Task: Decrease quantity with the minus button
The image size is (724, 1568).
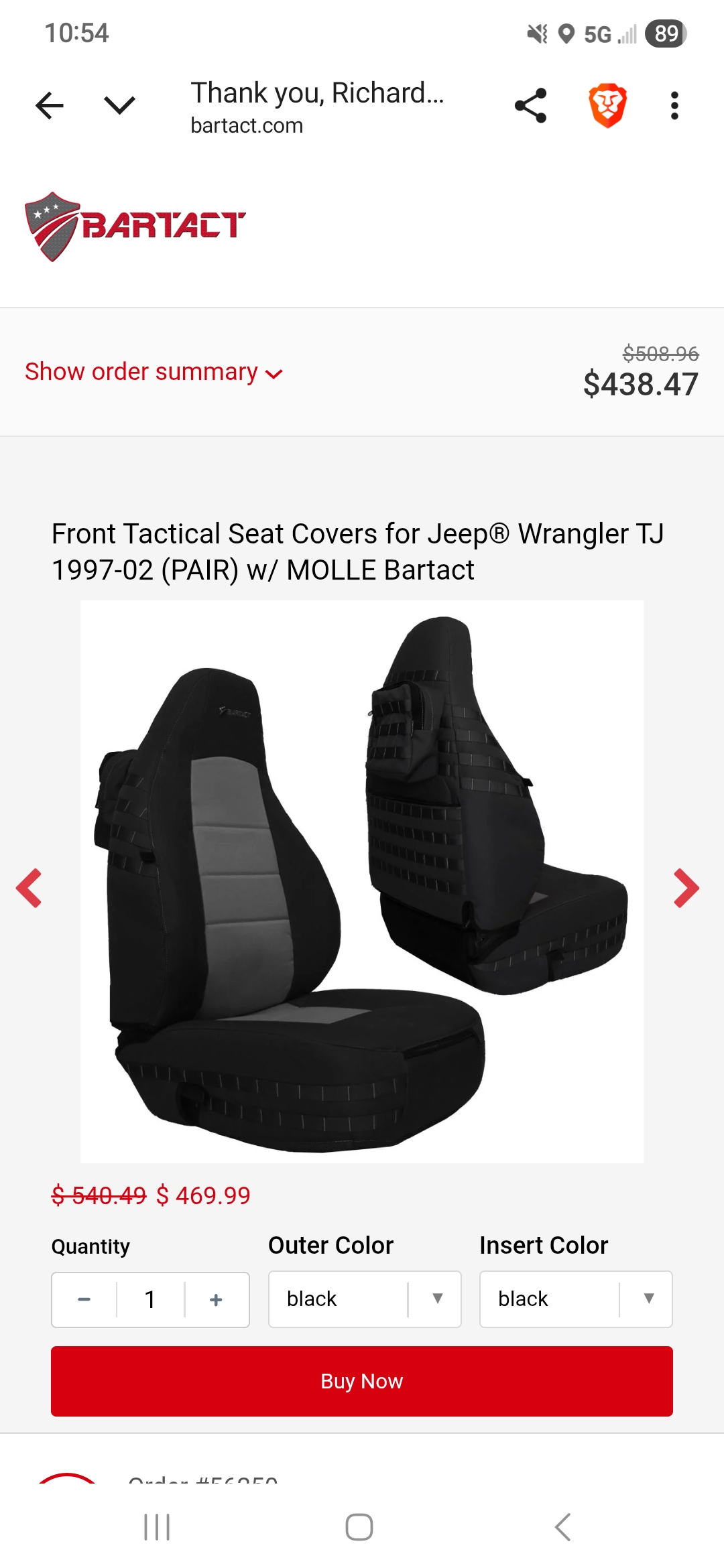Action: [x=84, y=1299]
